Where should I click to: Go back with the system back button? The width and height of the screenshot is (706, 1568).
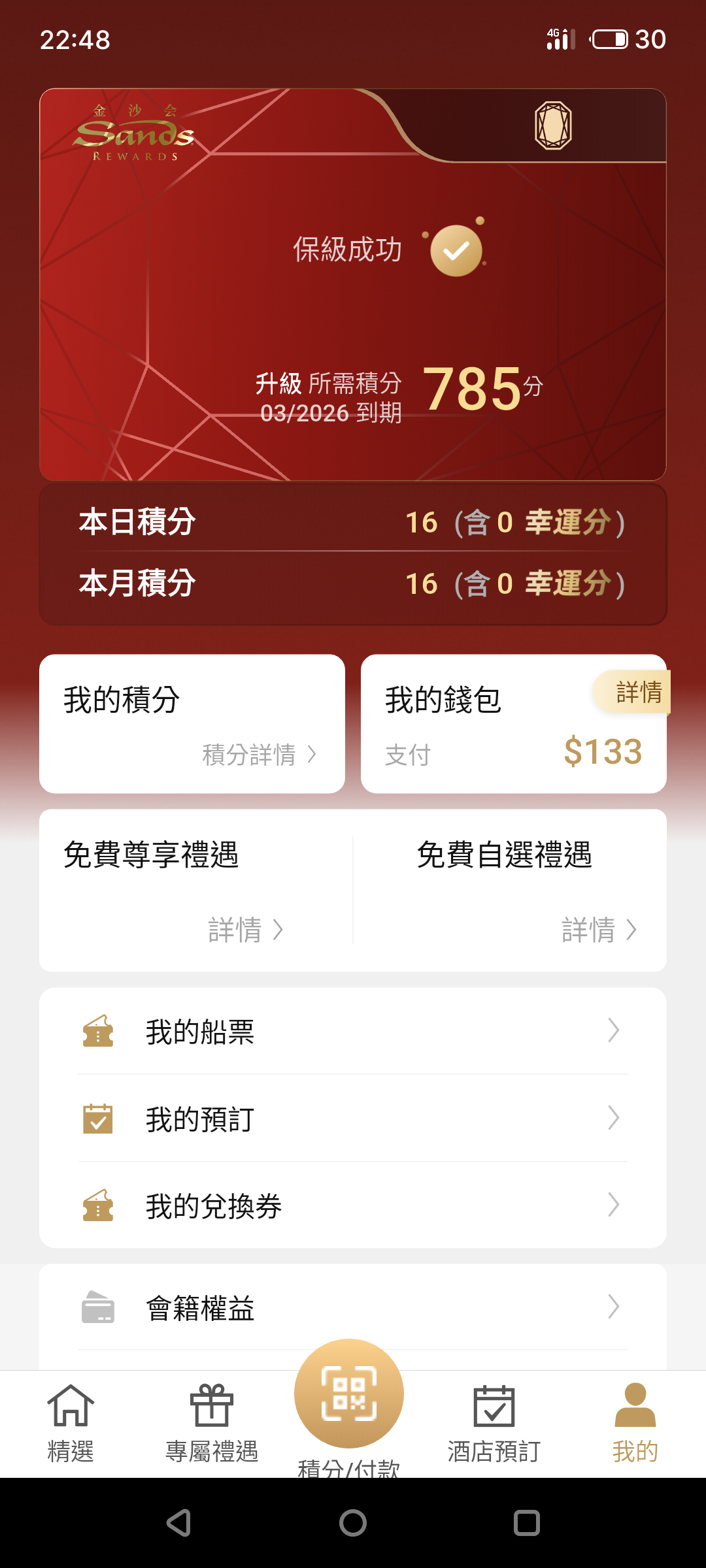pyautogui.click(x=178, y=1523)
